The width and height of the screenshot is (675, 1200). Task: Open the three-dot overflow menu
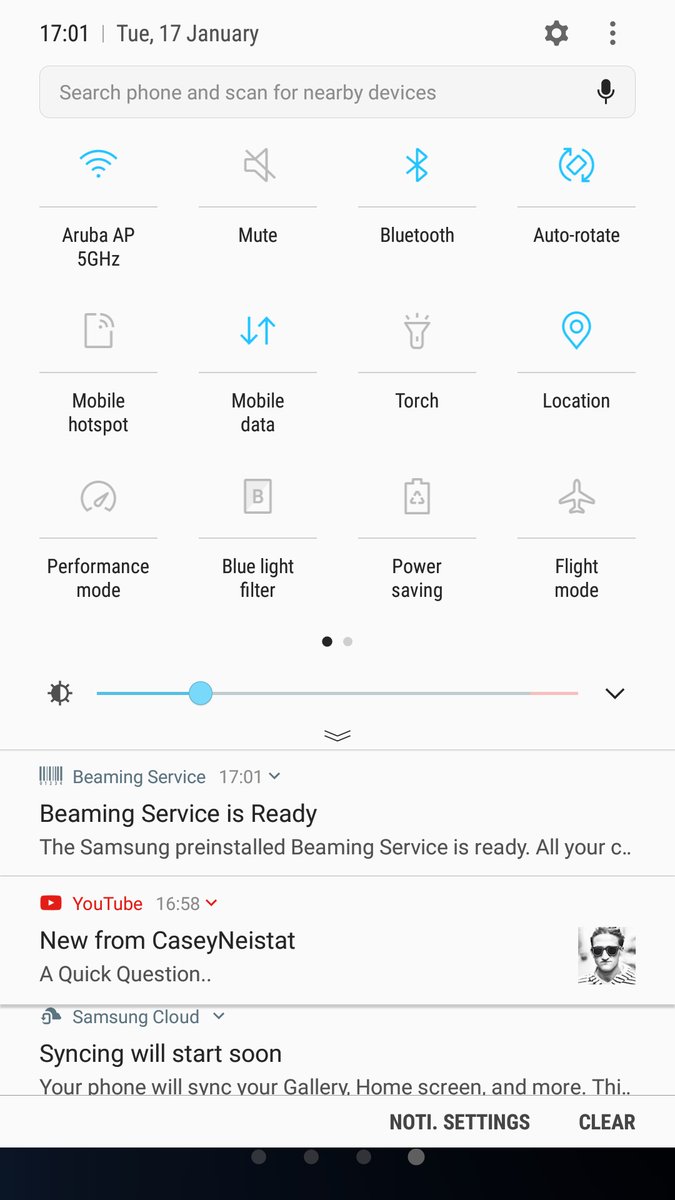tap(612, 33)
